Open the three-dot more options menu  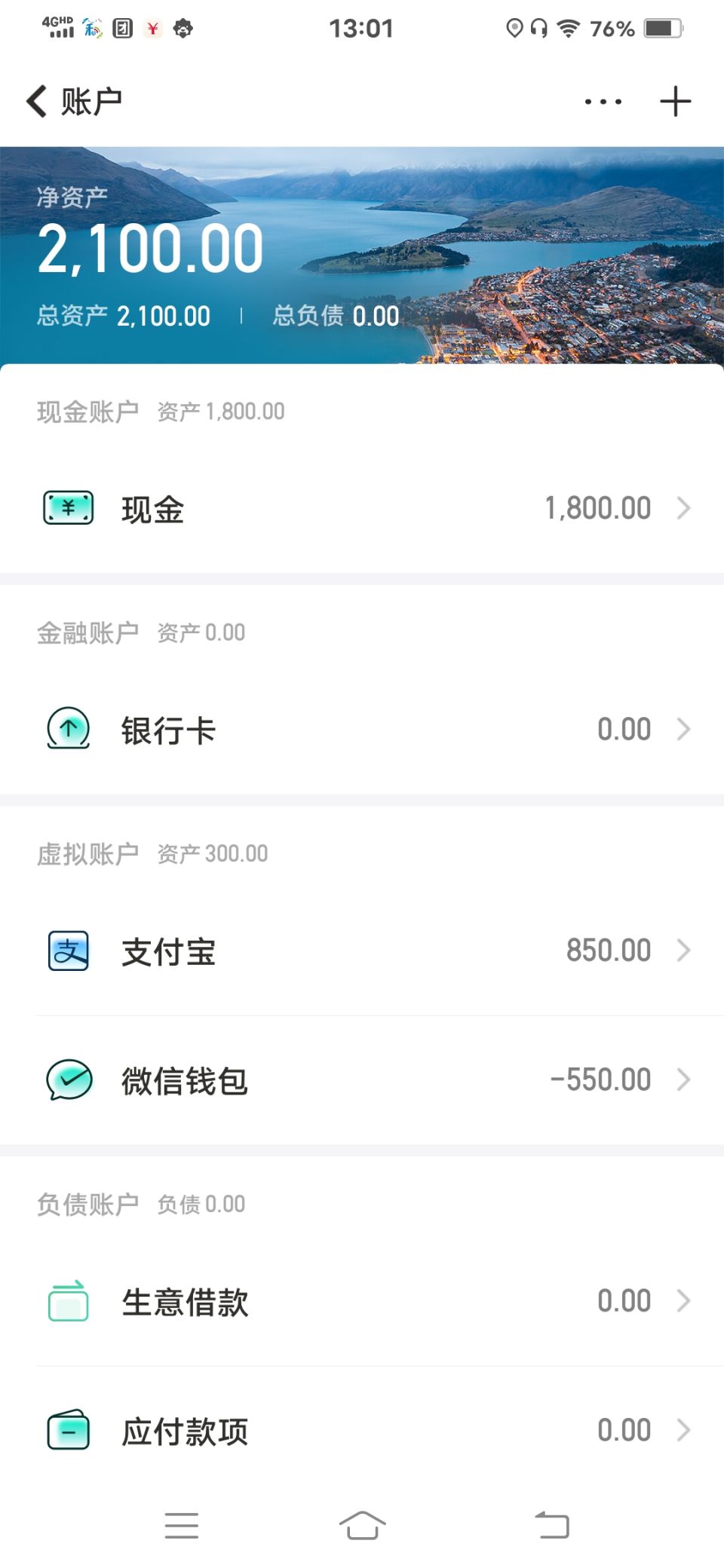pyautogui.click(x=603, y=101)
